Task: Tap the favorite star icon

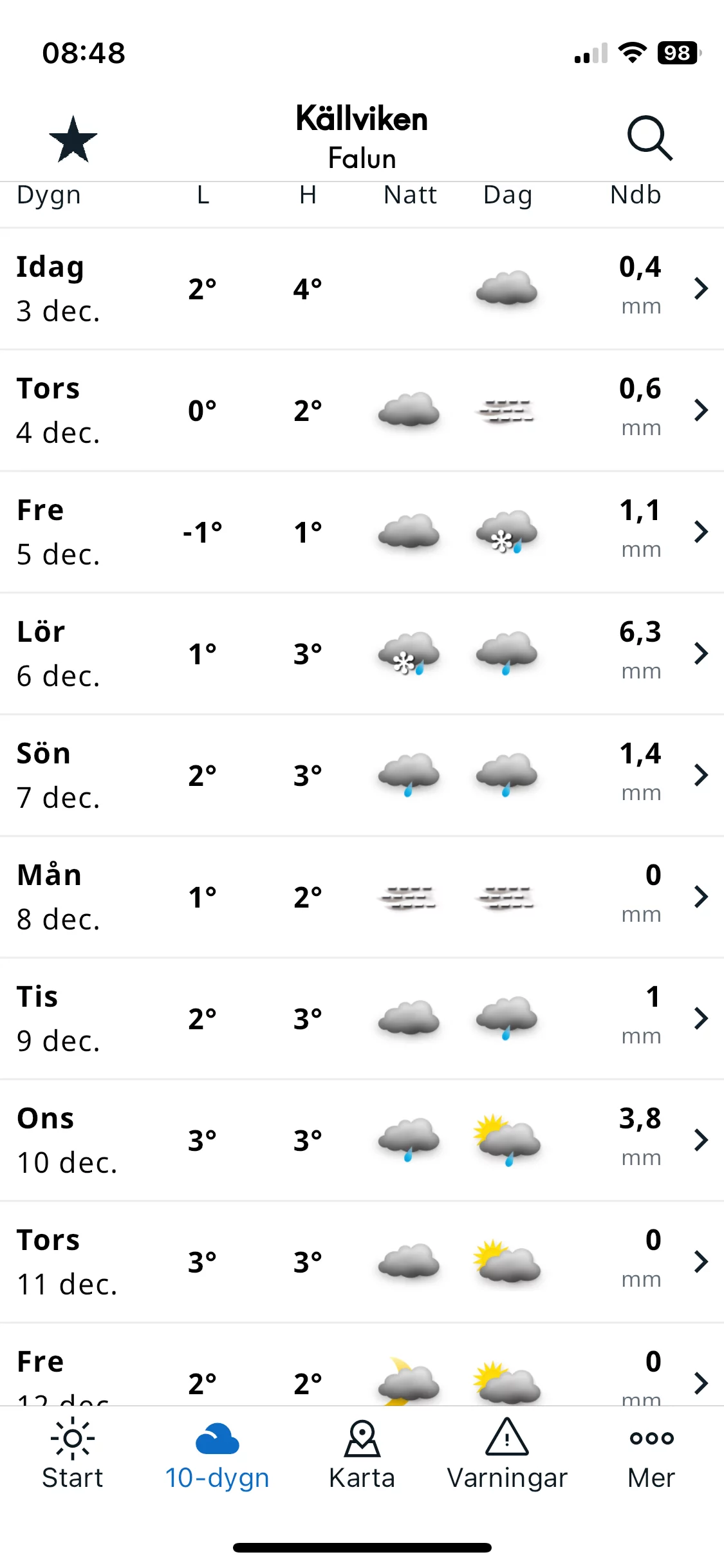Action: tap(73, 139)
